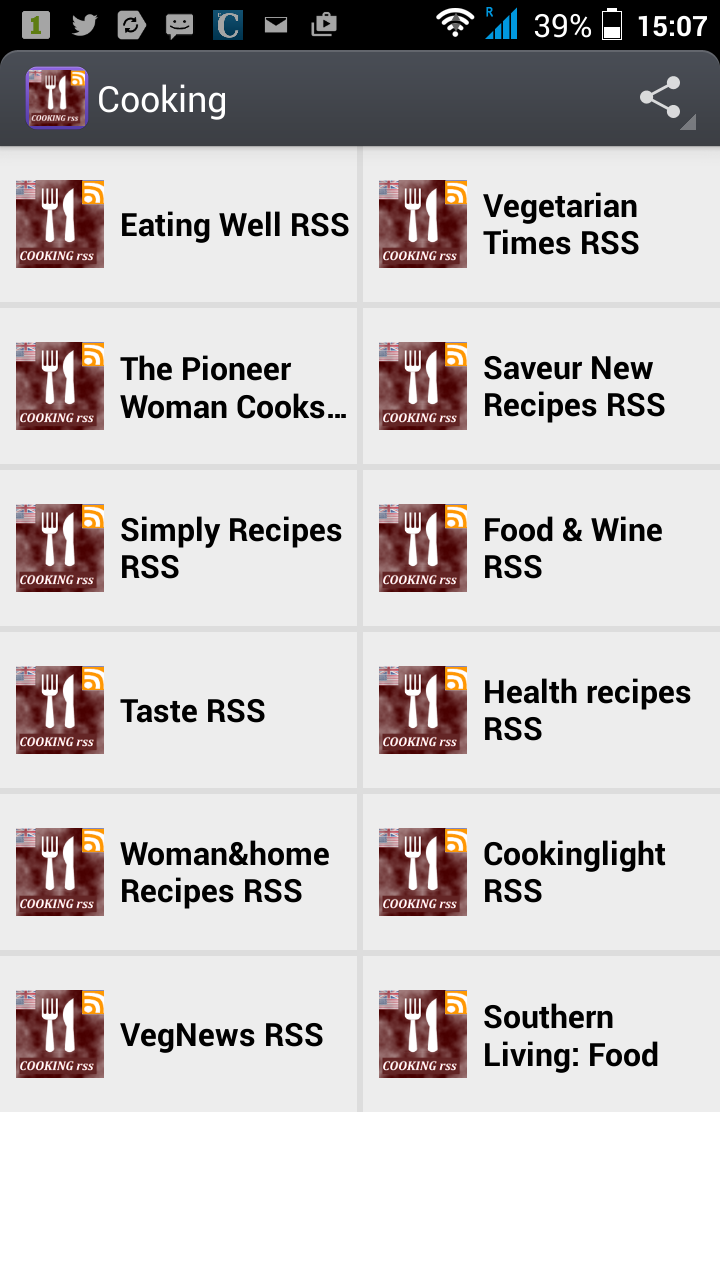View the Cookinglight RSS feed
The height and width of the screenshot is (1280, 720).
[541, 873]
